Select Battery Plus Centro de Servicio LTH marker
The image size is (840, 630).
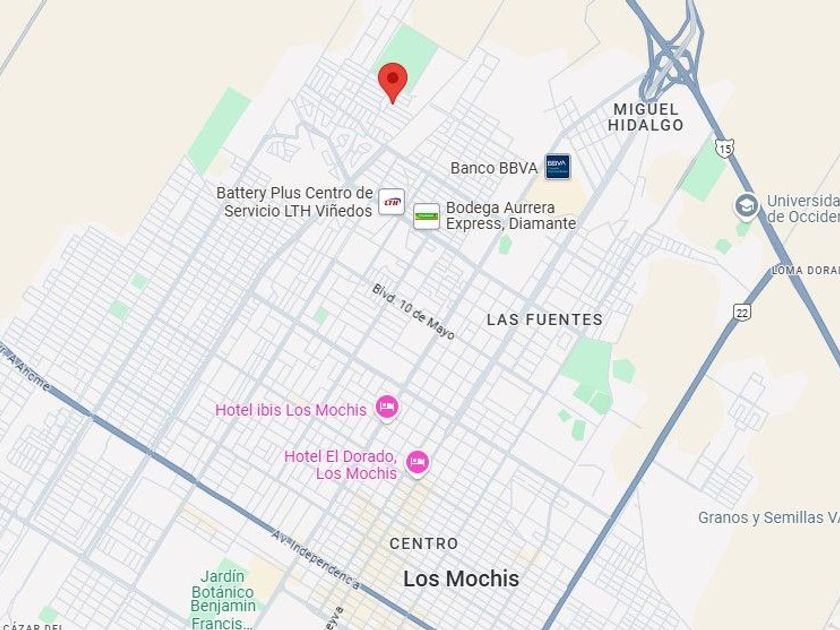click(392, 202)
